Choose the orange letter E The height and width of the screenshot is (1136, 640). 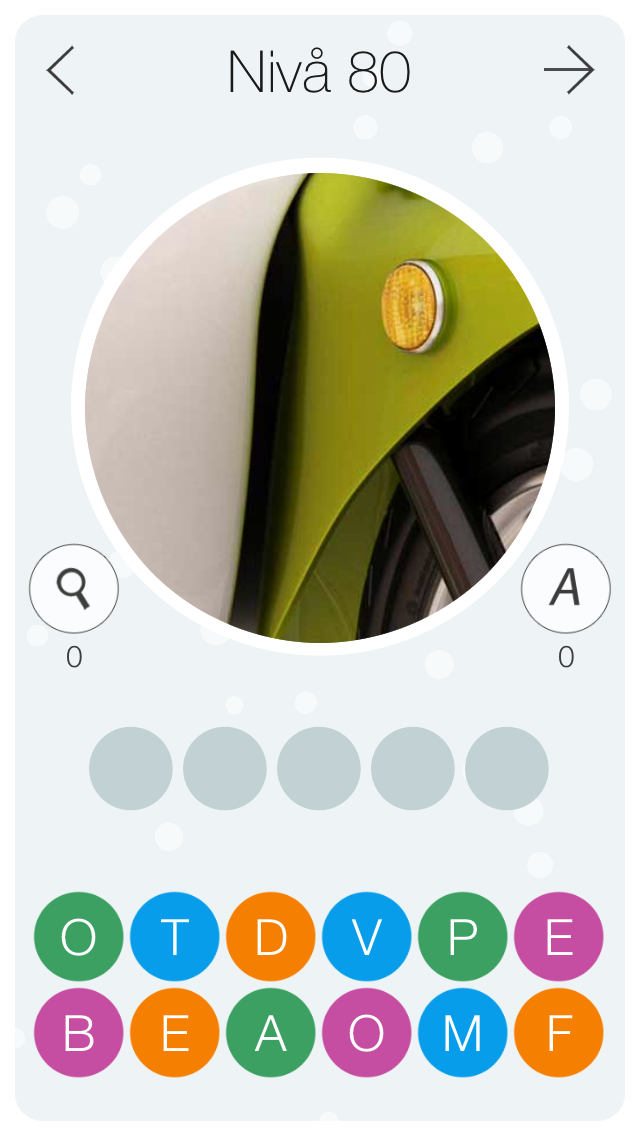(x=174, y=1032)
